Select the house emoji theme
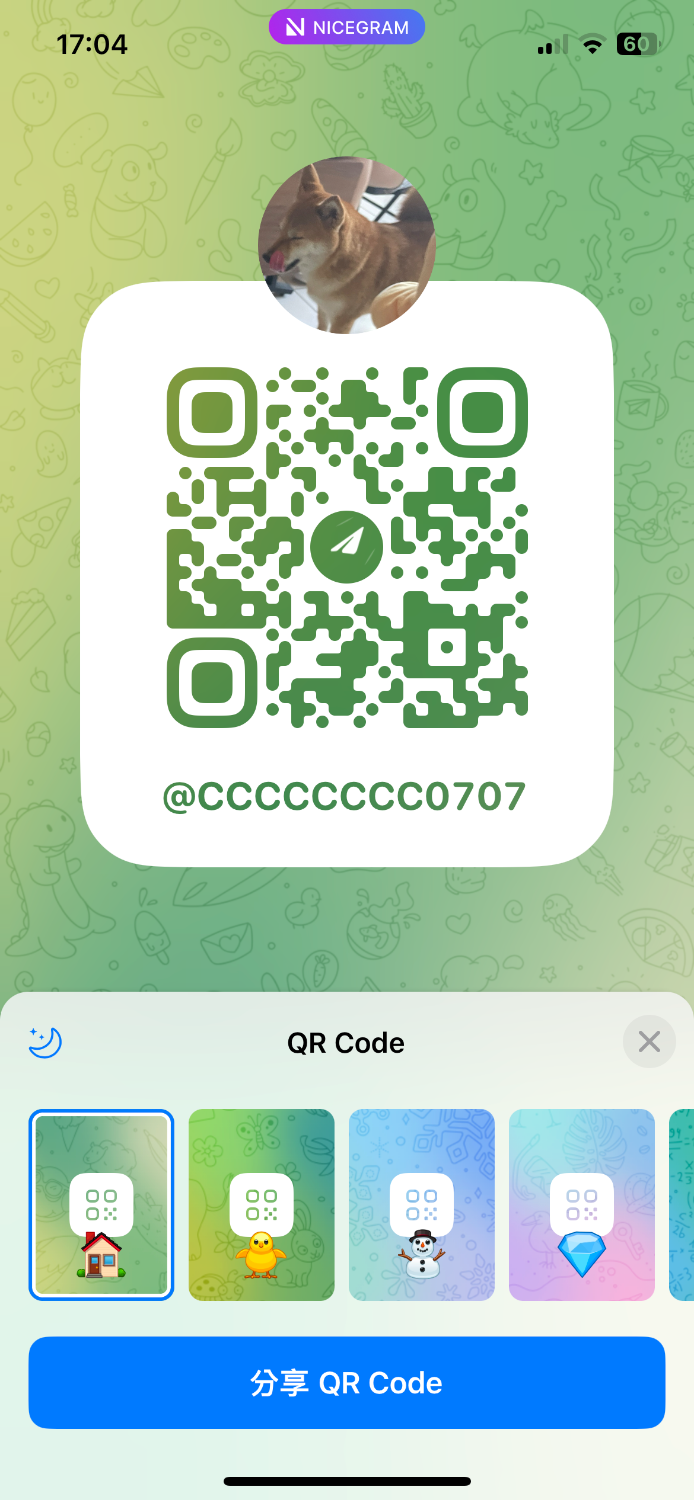The width and height of the screenshot is (694, 1500). [x=101, y=1205]
